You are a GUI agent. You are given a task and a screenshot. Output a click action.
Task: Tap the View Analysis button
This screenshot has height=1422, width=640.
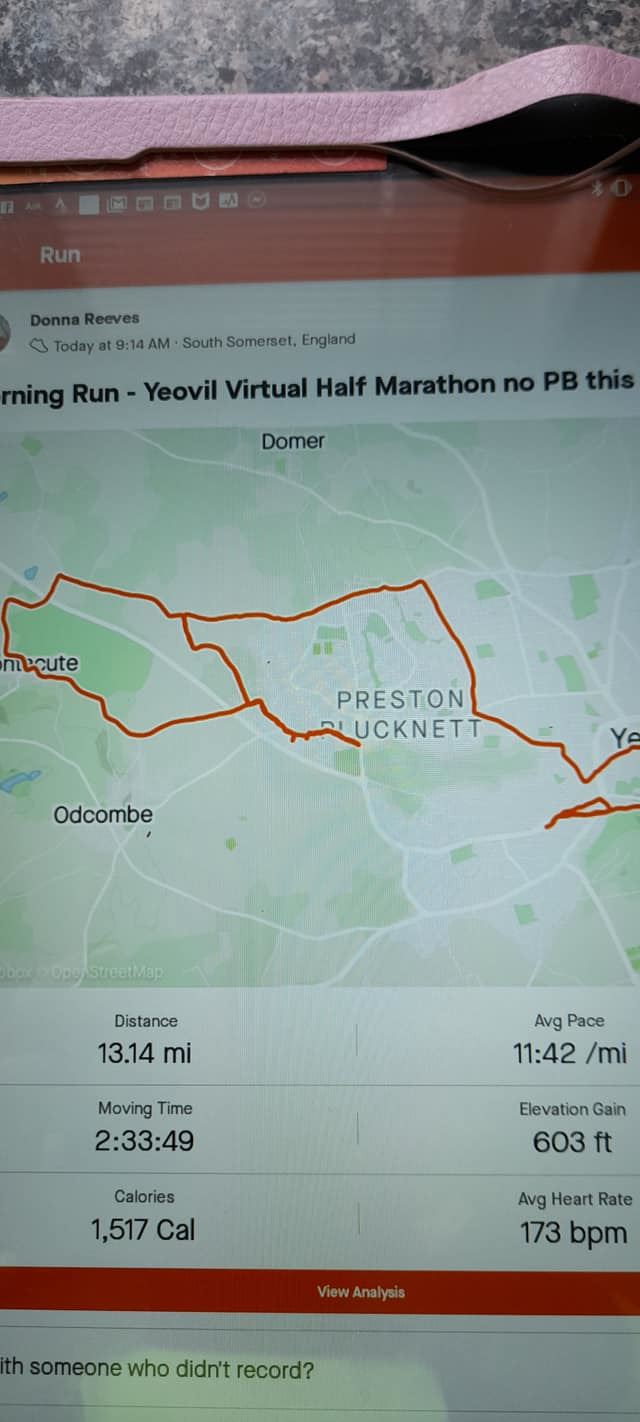pyautogui.click(x=361, y=1292)
